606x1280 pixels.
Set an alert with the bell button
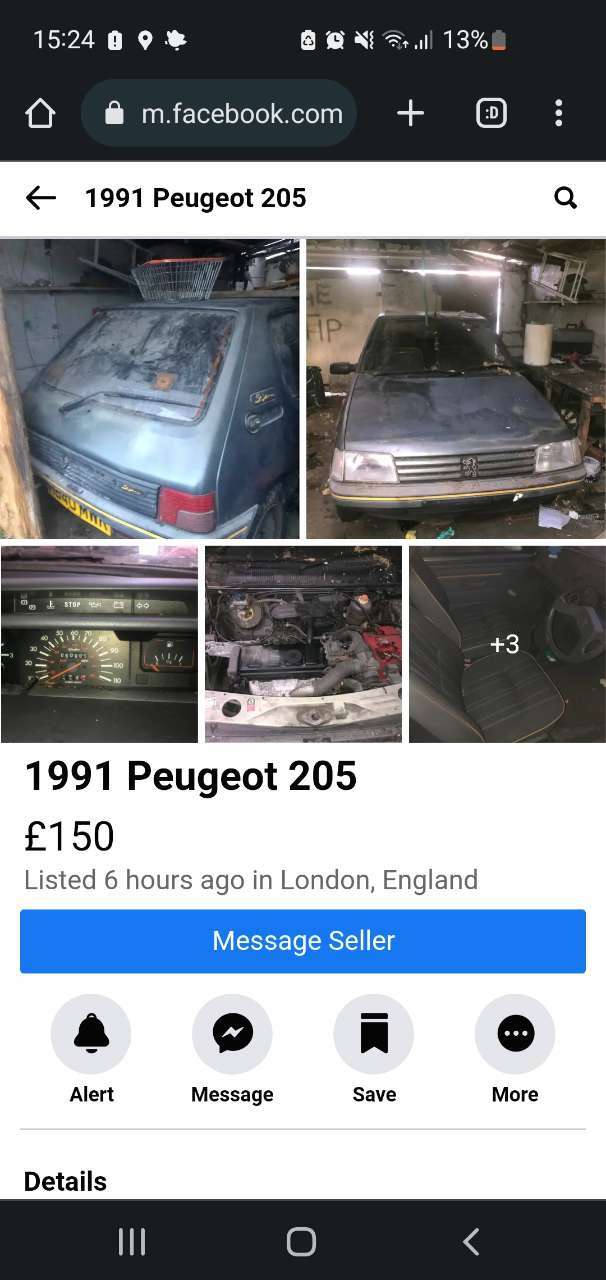click(91, 1034)
